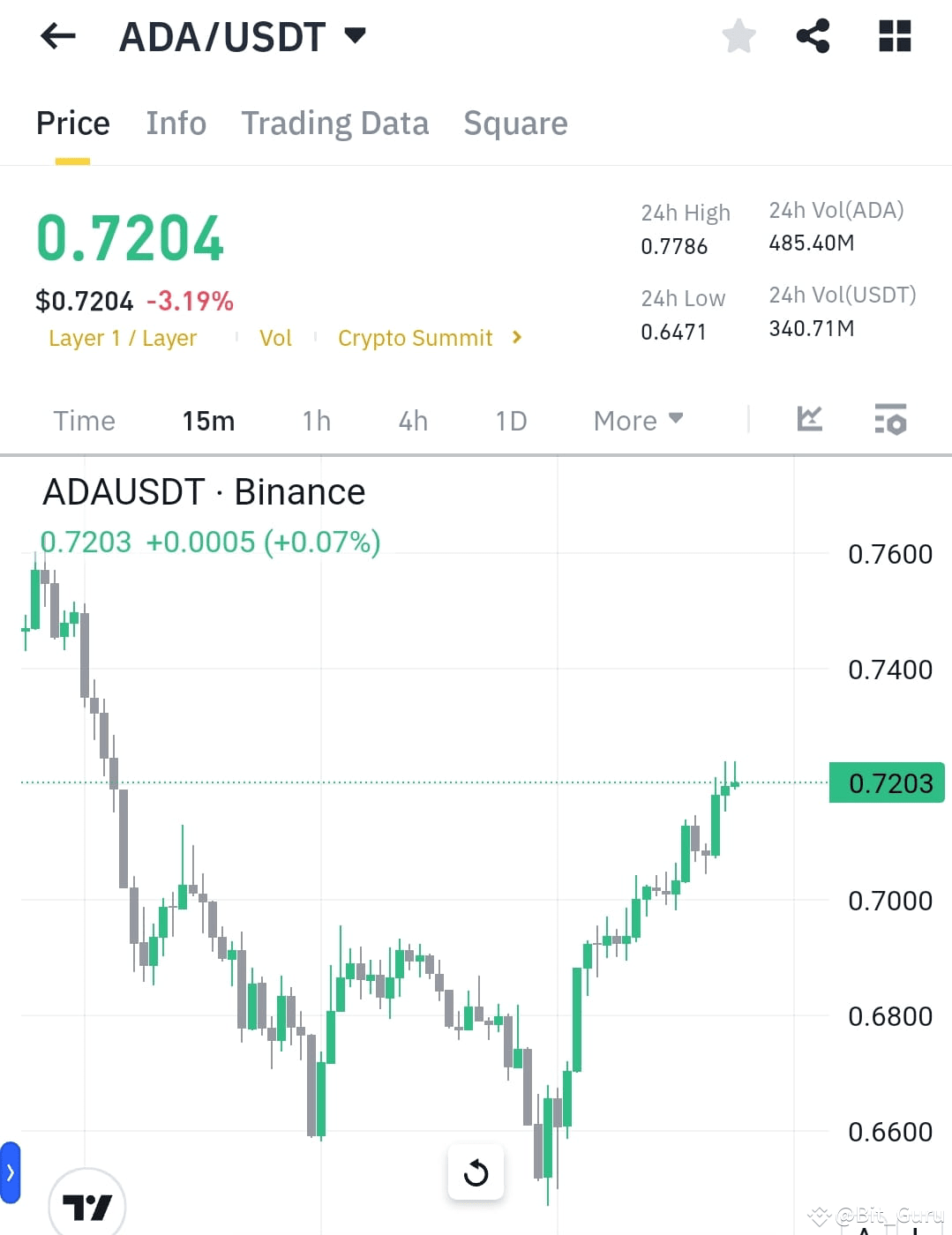The height and width of the screenshot is (1235, 952).
Task: Switch to the Trading Data tab
Action: pos(334,123)
